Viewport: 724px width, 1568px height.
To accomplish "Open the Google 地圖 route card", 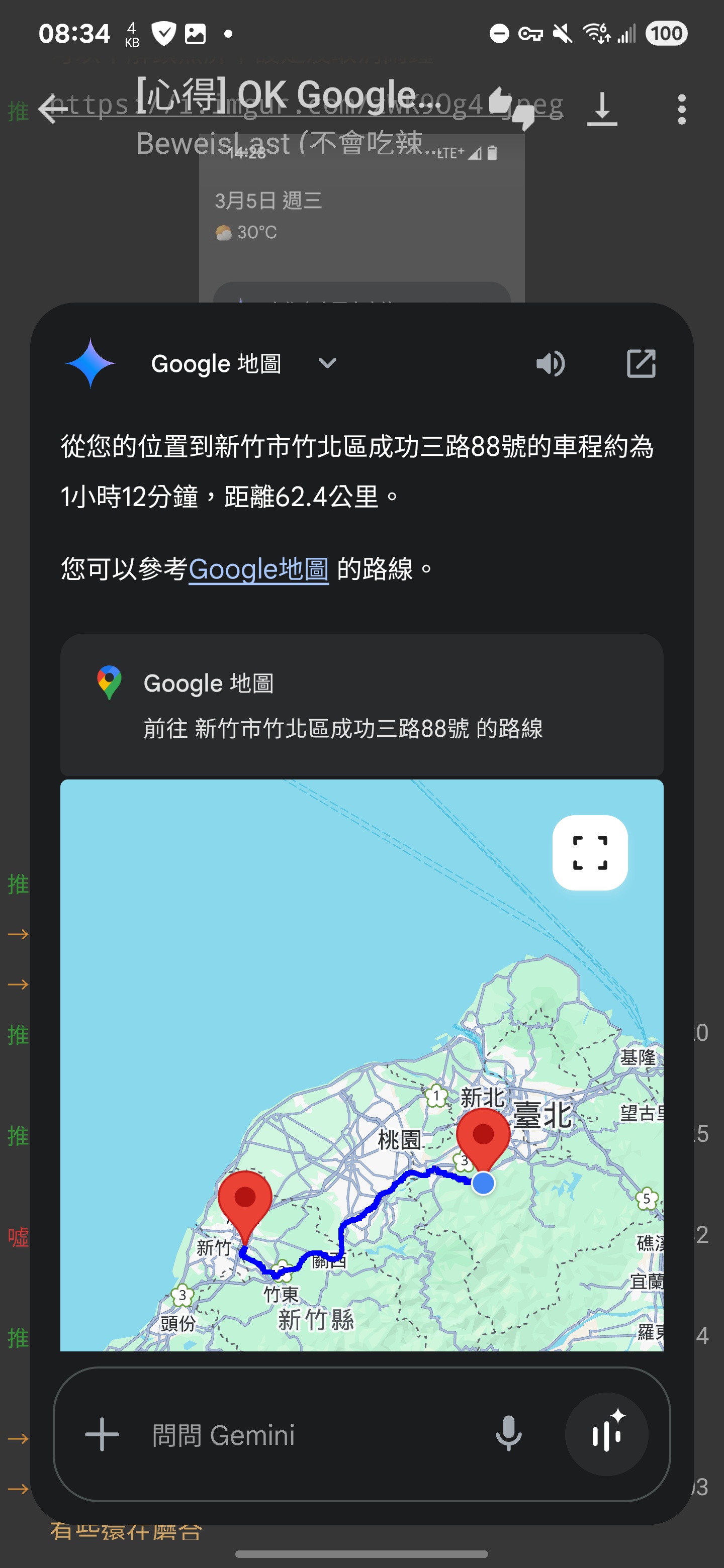I will (x=361, y=705).
